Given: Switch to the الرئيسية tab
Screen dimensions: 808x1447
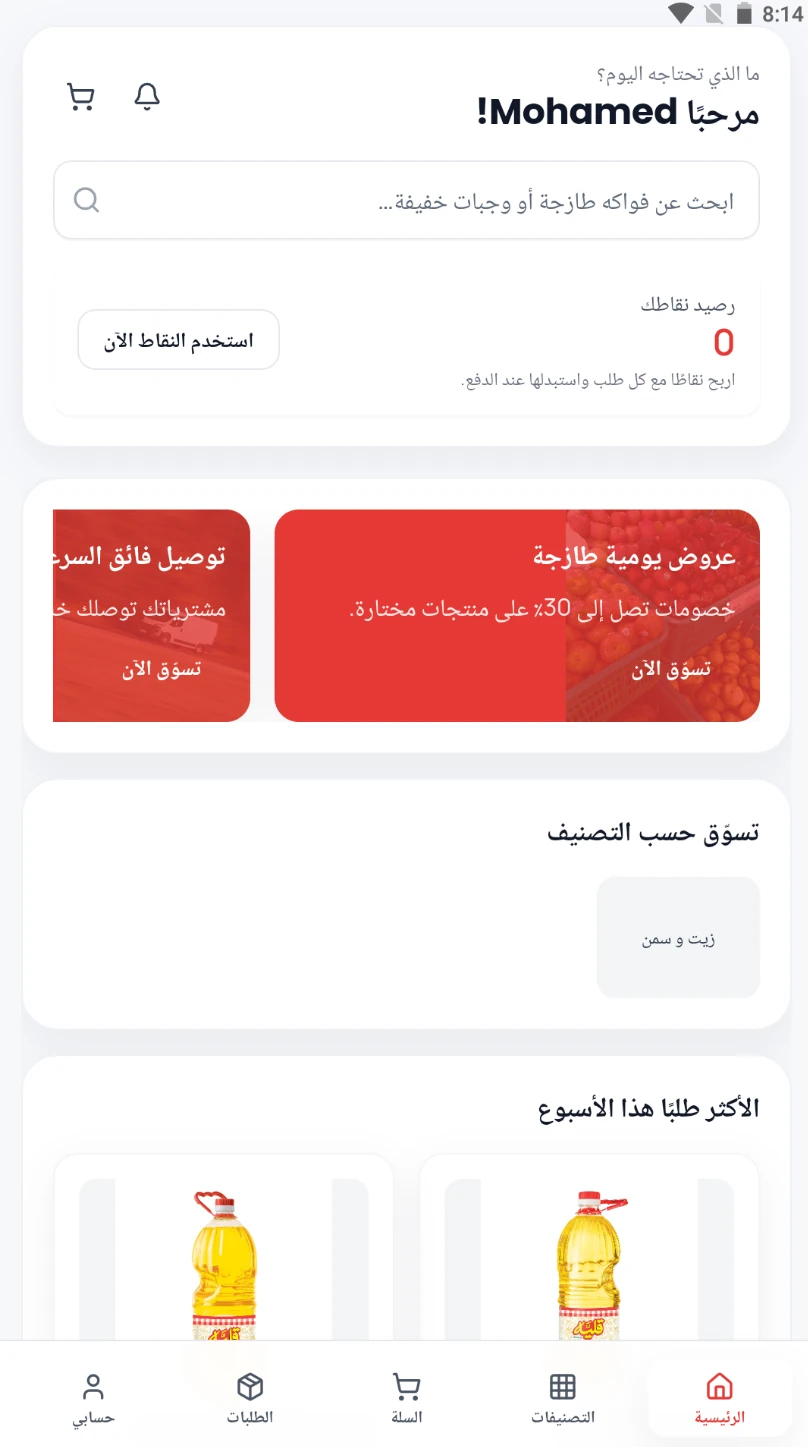Looking at the screenshot, I should pos(719,1398).
